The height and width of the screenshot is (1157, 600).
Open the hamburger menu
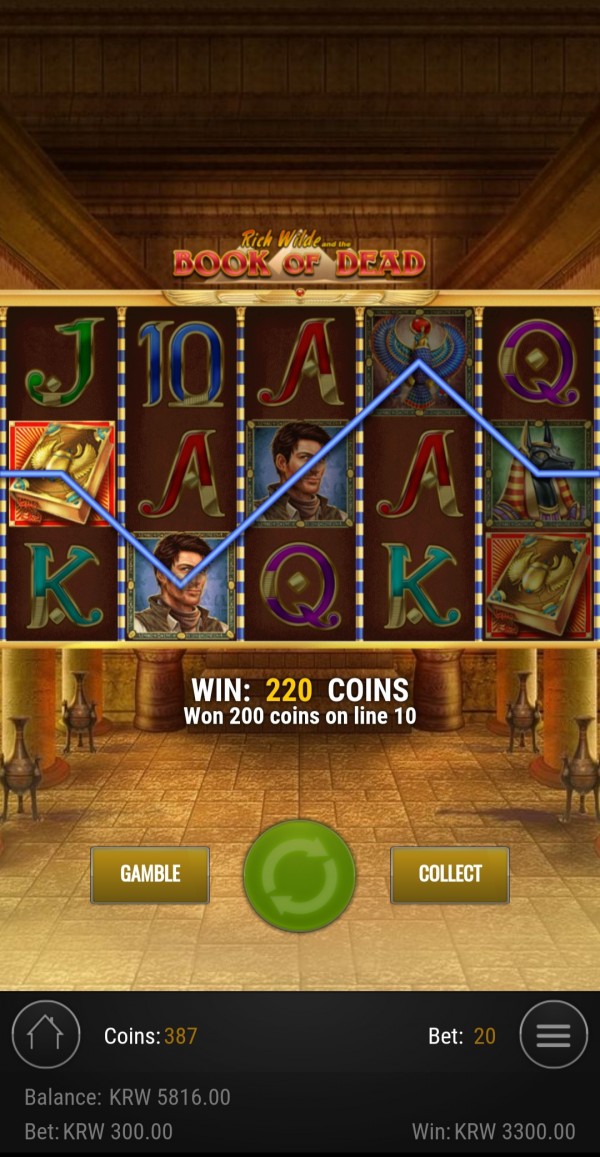[553, 1035]
